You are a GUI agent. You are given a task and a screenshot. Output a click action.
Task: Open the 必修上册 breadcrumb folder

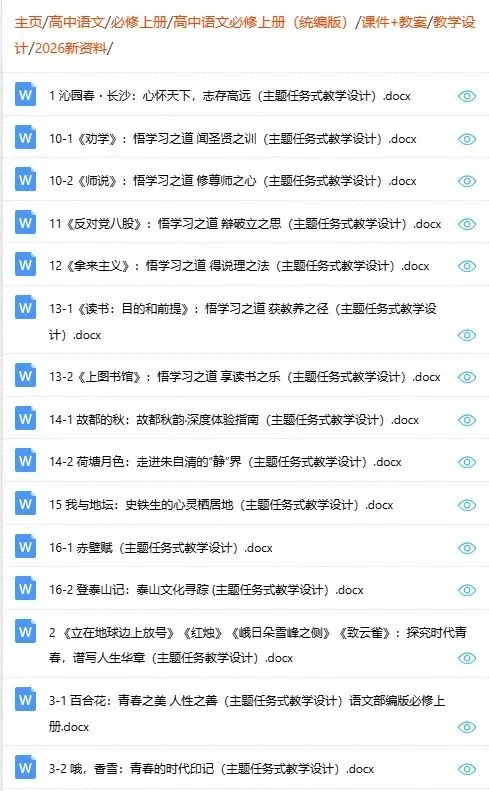click(x=138, y=23)
